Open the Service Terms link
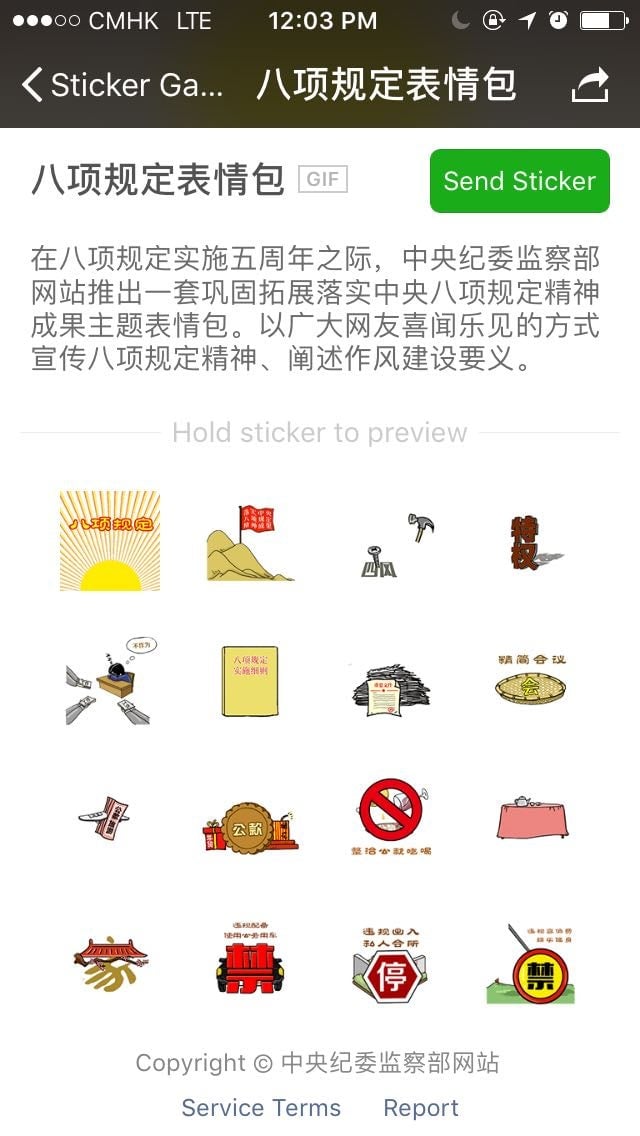 click(x=261, y=1108)
